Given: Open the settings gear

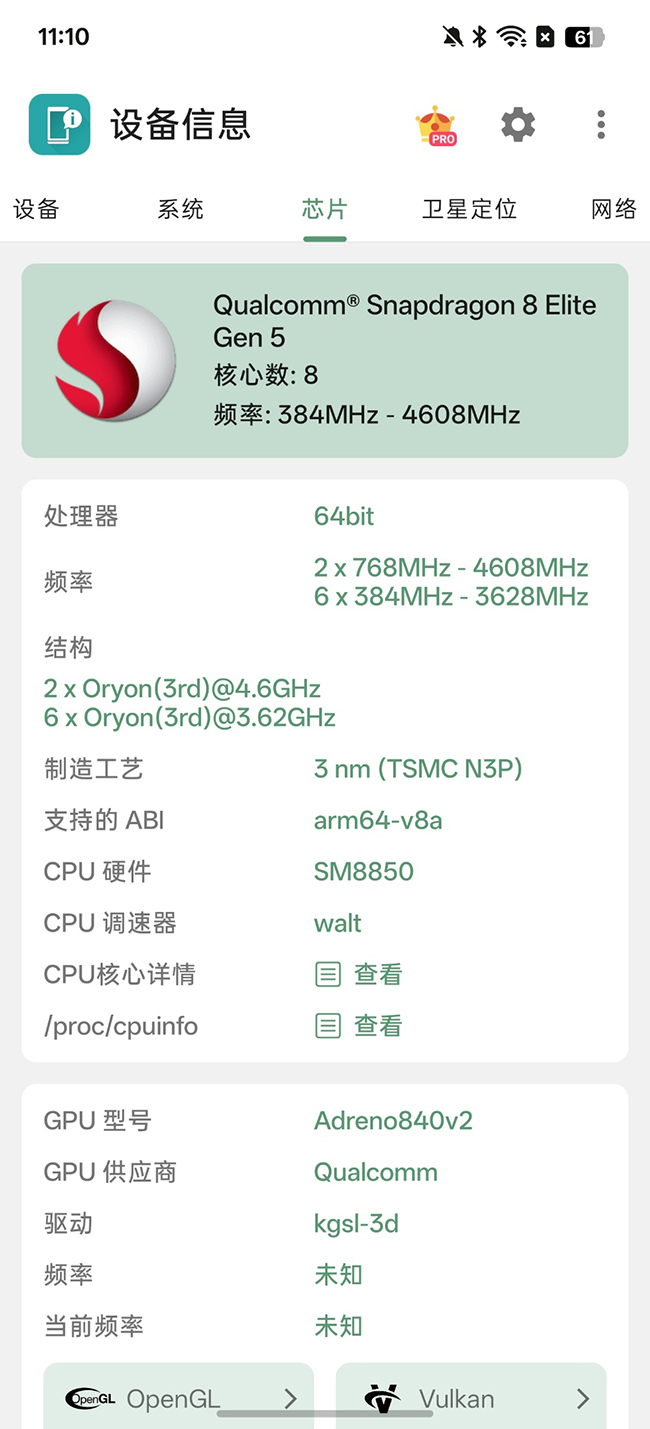Looking at the screenshot, I should [x=518, y=125].
